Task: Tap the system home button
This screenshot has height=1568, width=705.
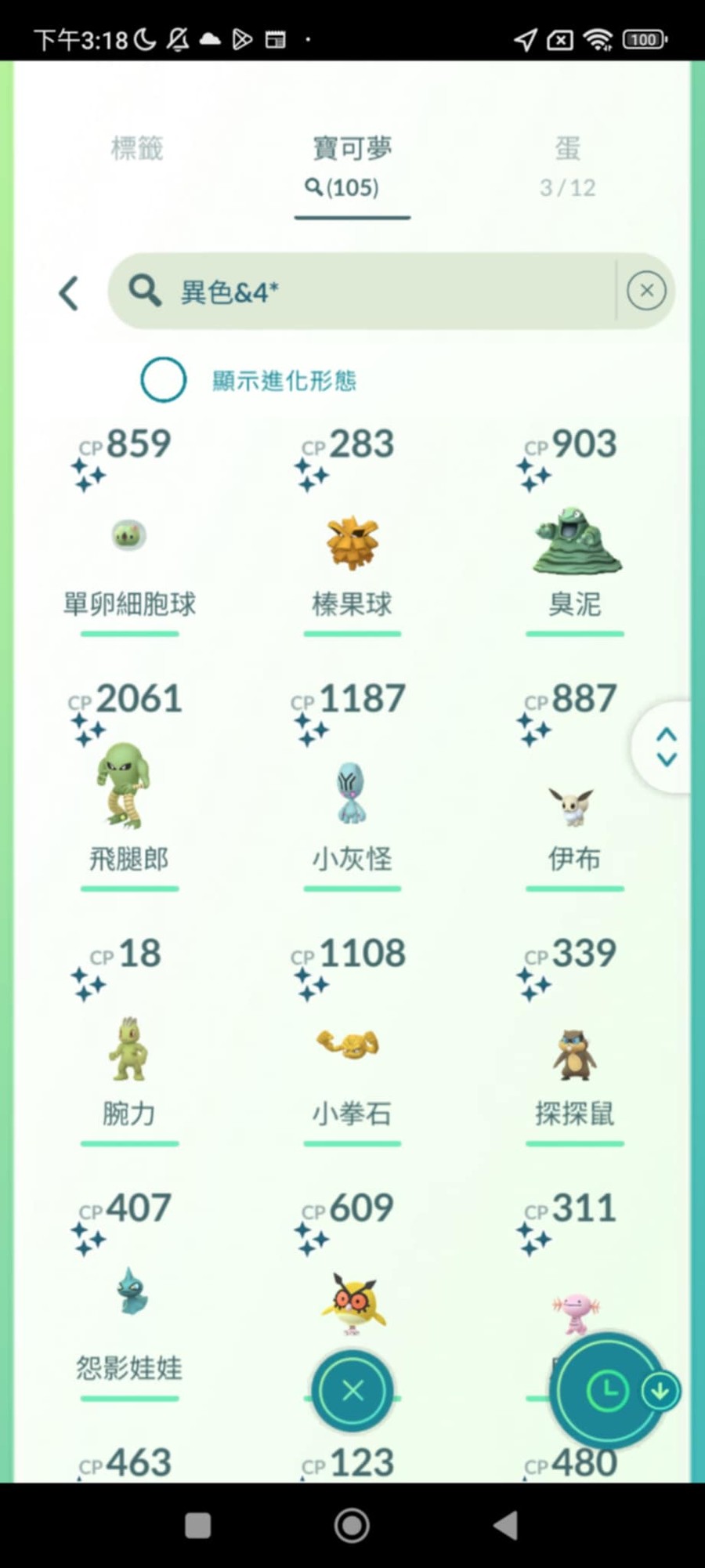Action: pyautogui.click(x=352, y=1525)
